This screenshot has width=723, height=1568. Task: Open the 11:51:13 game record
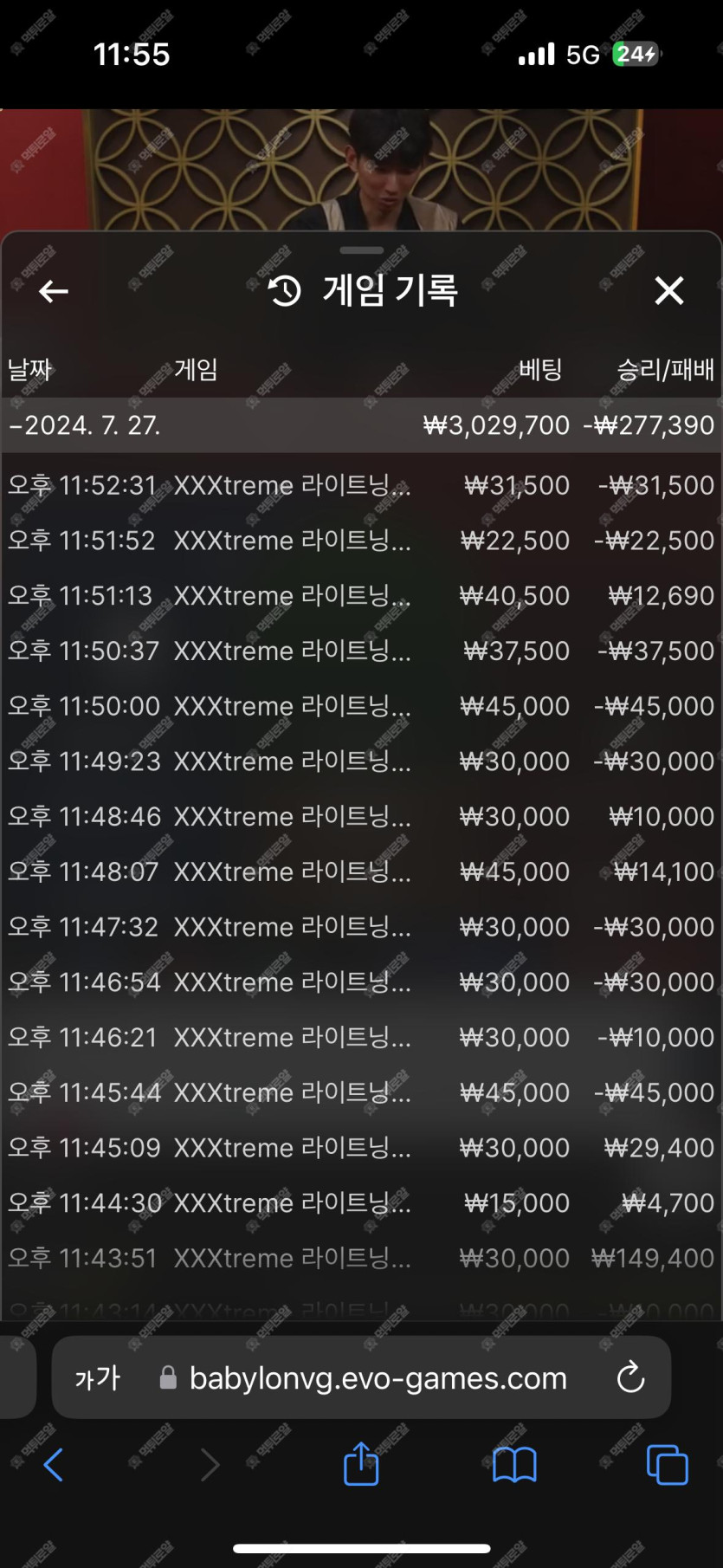coord(361,596)
